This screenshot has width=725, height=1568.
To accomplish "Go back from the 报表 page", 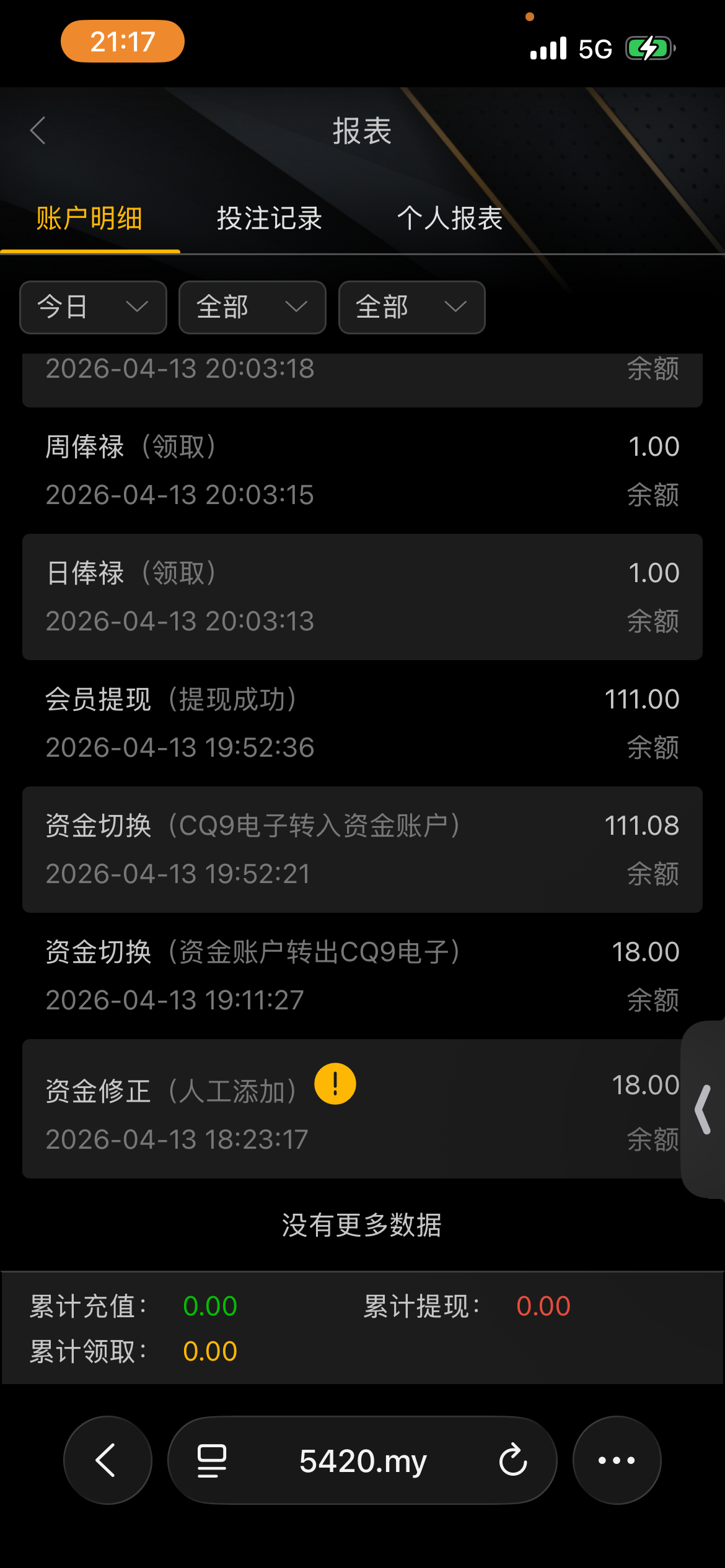I will click(x=38, y=131).
